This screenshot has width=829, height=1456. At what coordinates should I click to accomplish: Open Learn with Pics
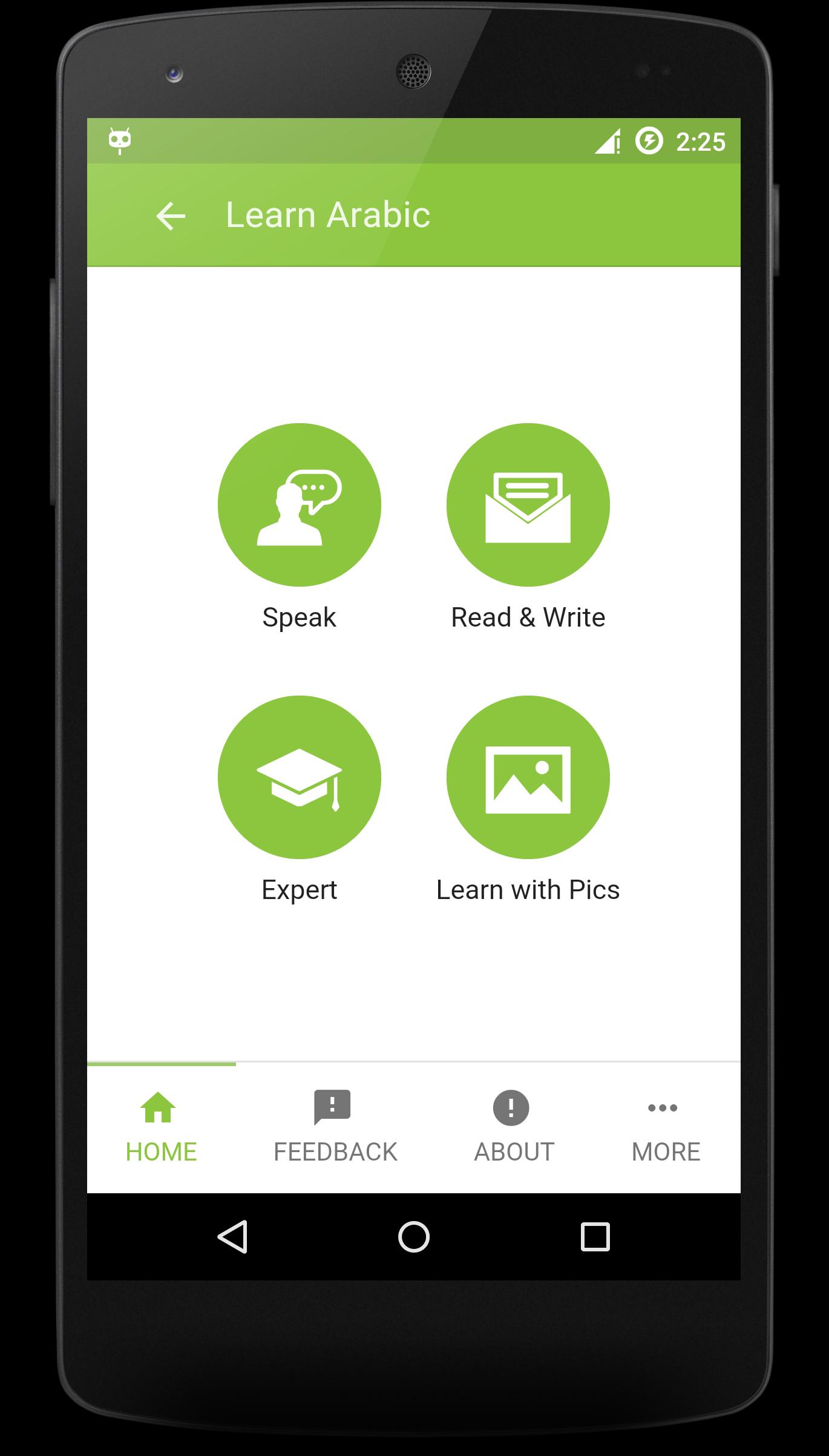528,777
